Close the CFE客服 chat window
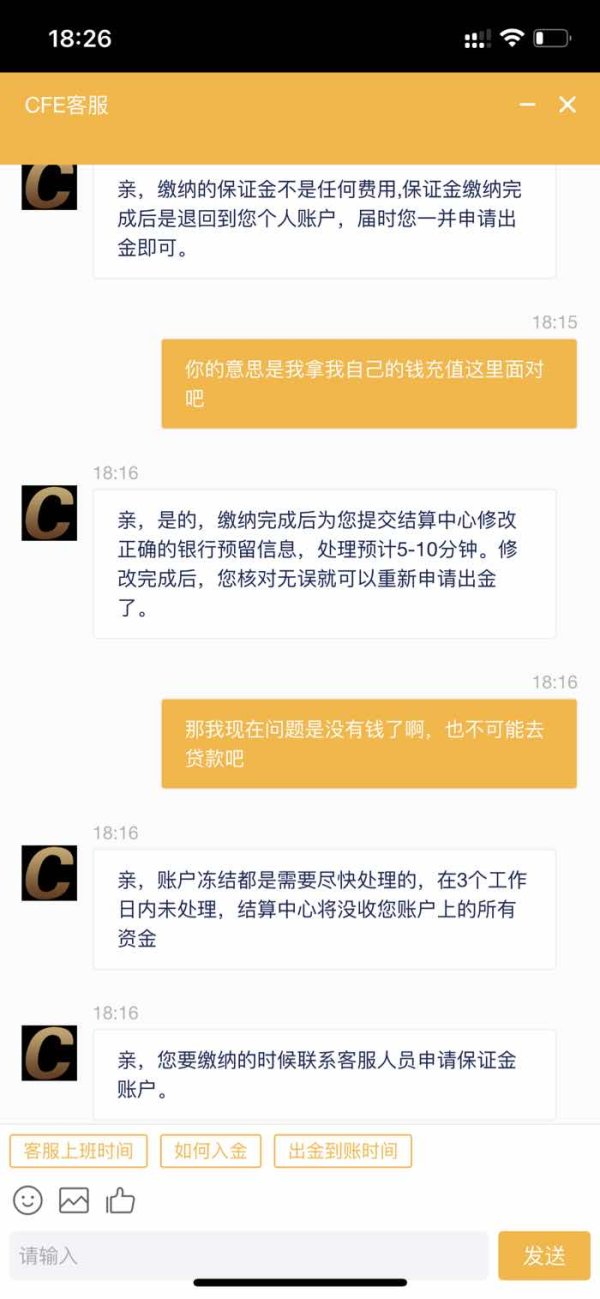Screen dimensions: 600x1299 (x=567, y=105)
